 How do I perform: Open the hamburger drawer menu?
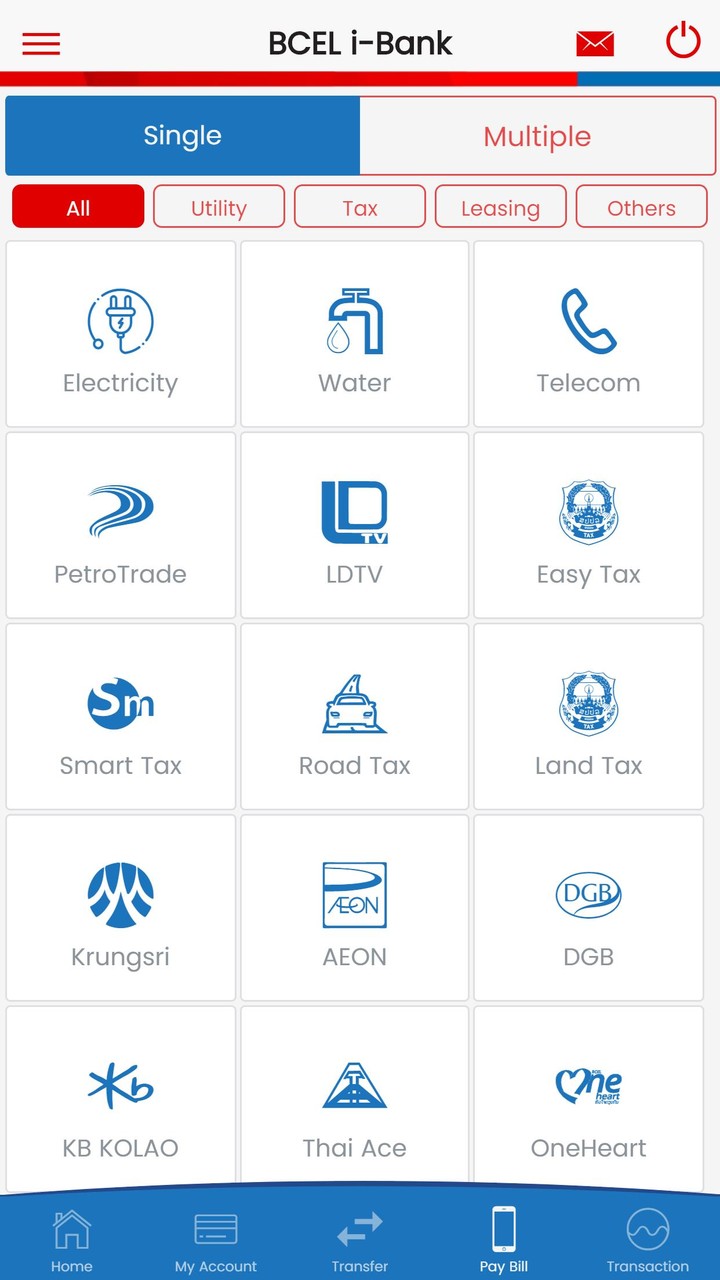click(41, 43)
